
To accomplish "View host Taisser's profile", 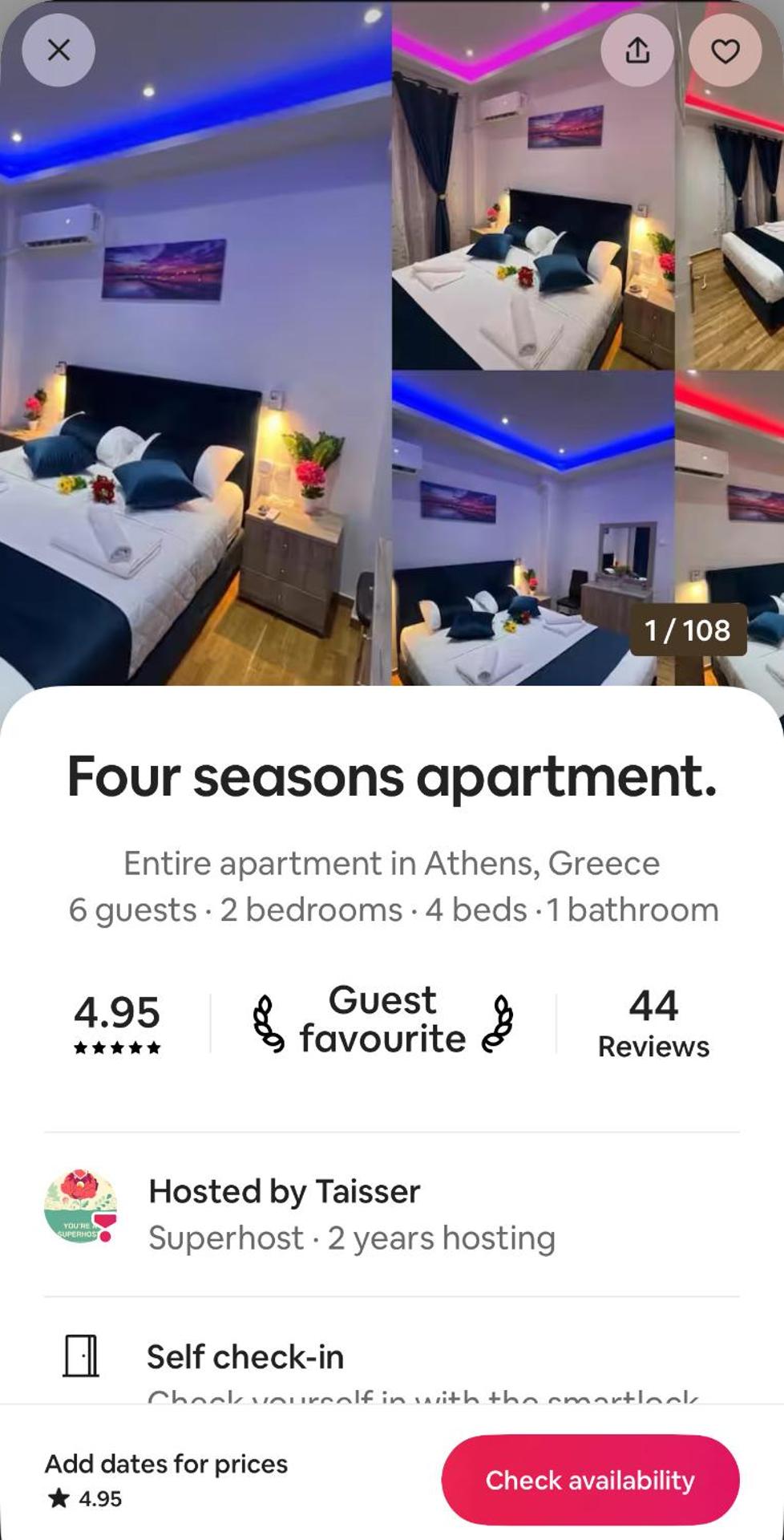I will (x=80, y=1206).
